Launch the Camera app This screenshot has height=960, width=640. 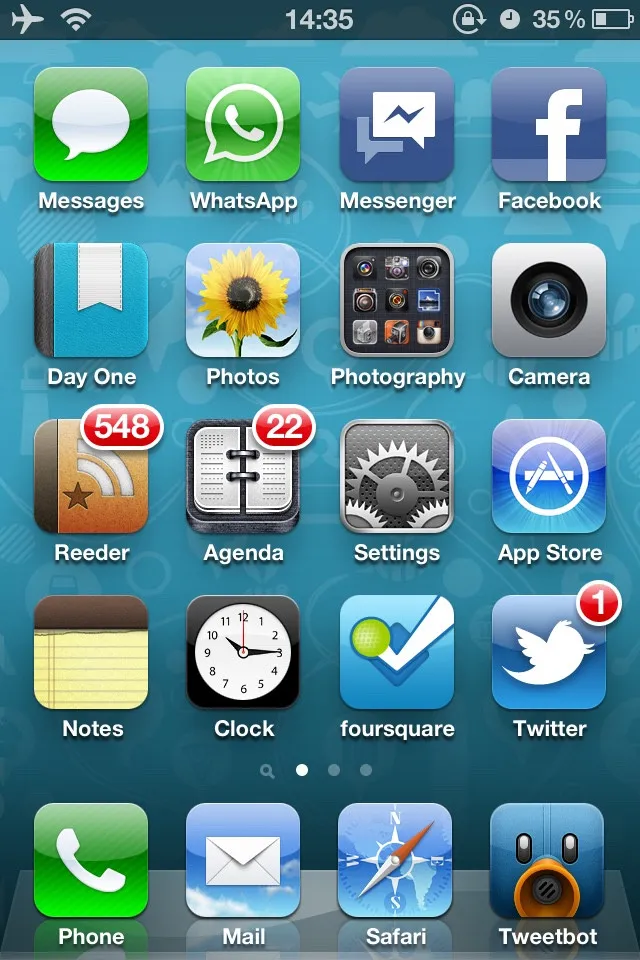click(x=549, y=301)
